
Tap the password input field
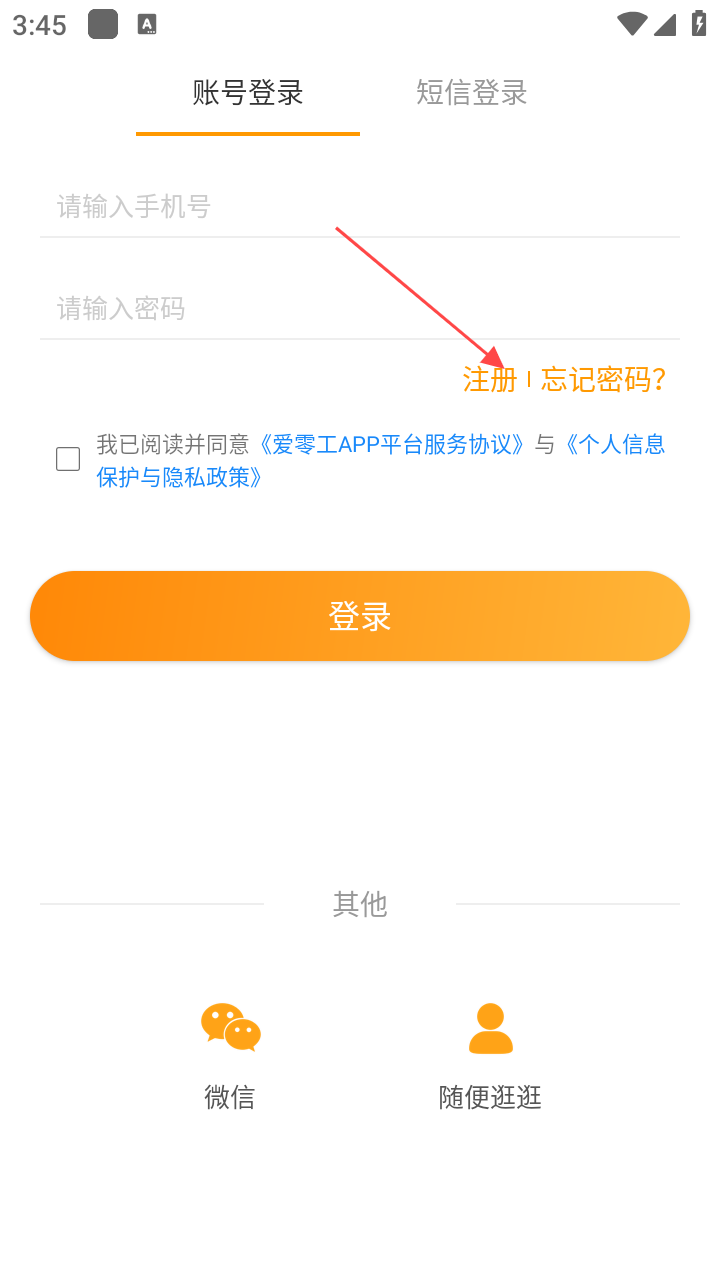360,308
